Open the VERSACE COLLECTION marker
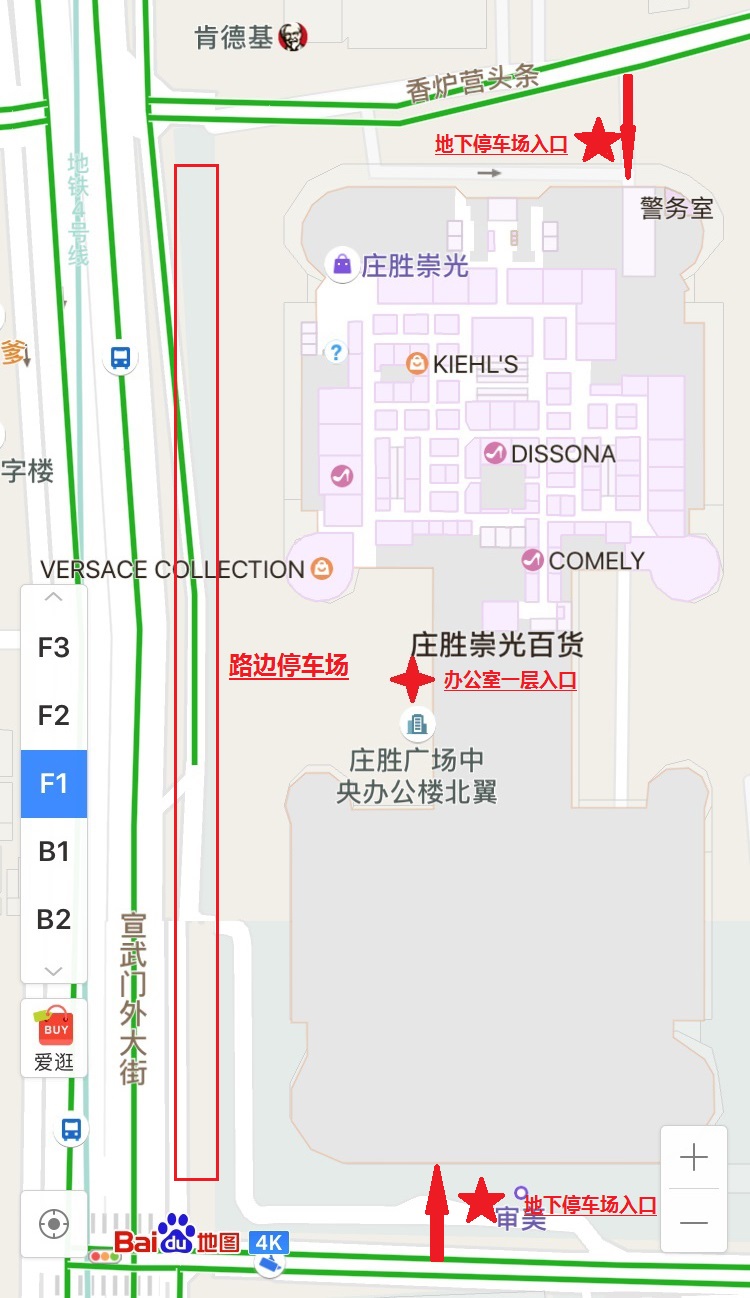 321,569
